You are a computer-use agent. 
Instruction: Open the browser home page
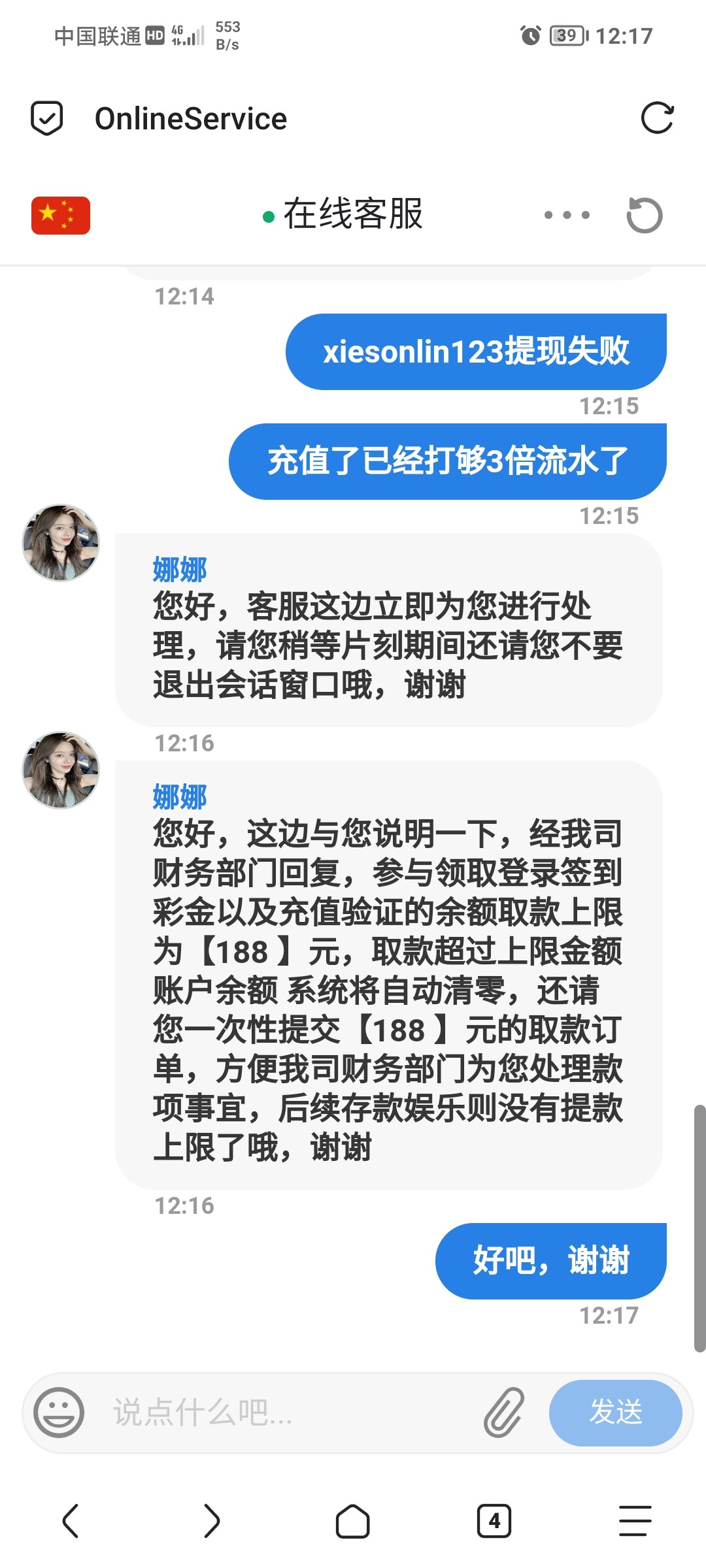click(352, 1521)
